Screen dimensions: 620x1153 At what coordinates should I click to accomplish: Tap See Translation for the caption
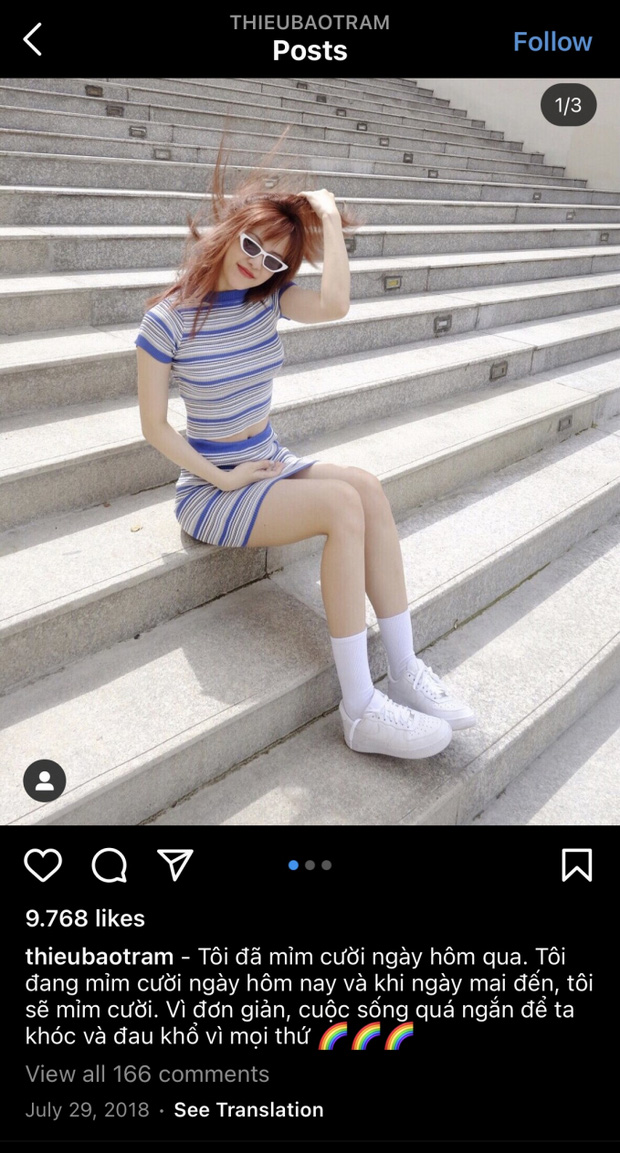[248, 1110]
